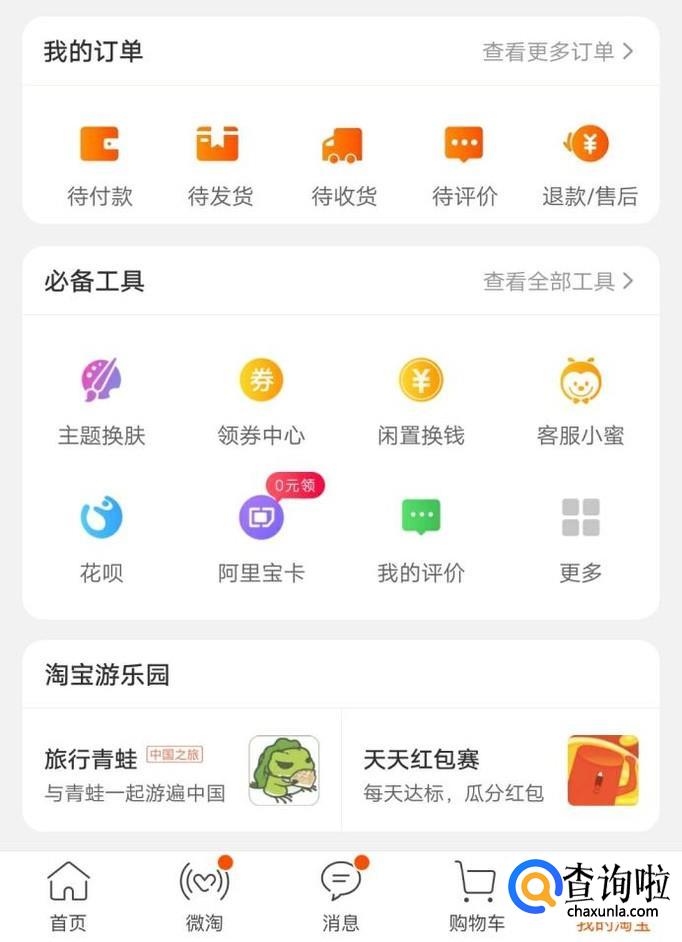682x942 pixels.
Task: View 待收货 orders
Action: pos(343,163)
